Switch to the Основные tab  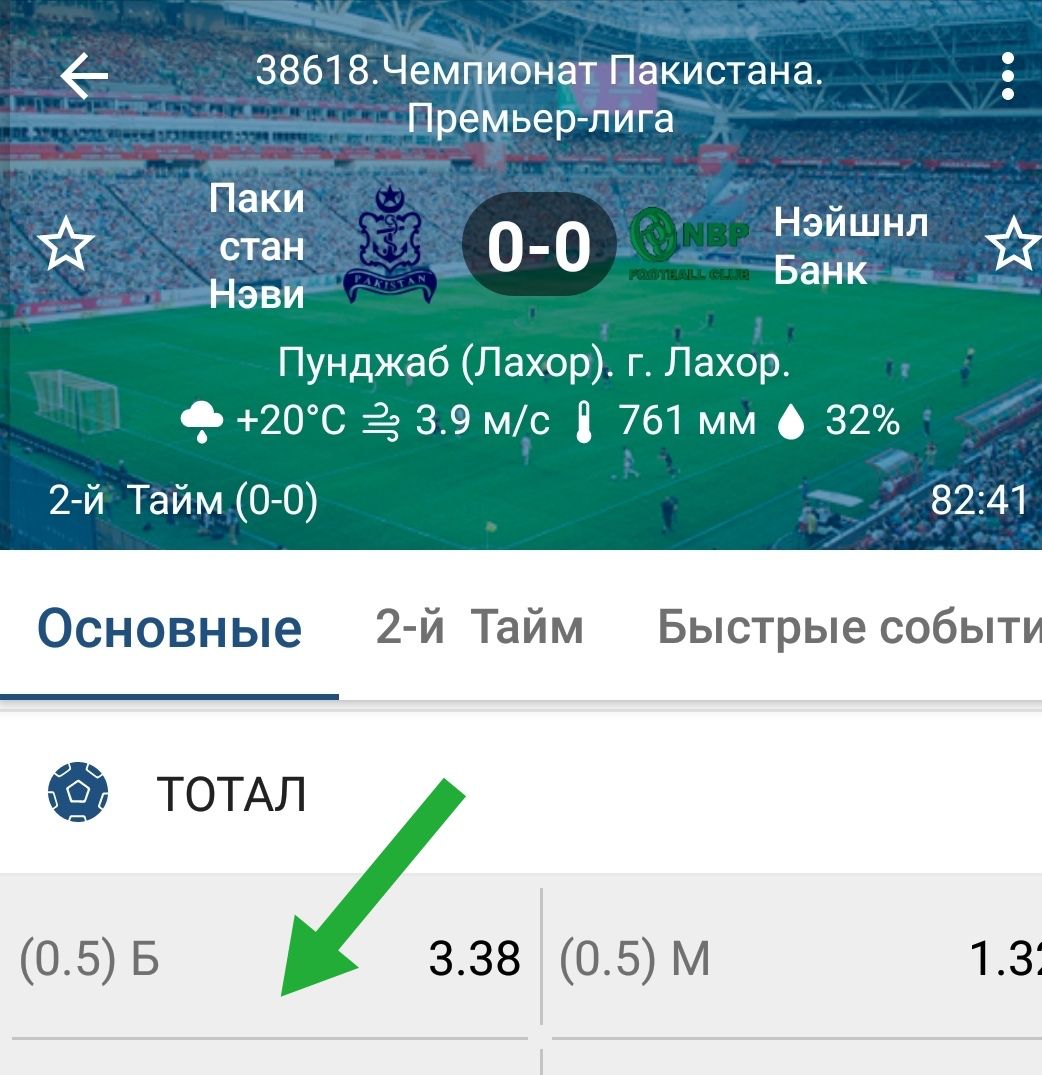point(169,629)
